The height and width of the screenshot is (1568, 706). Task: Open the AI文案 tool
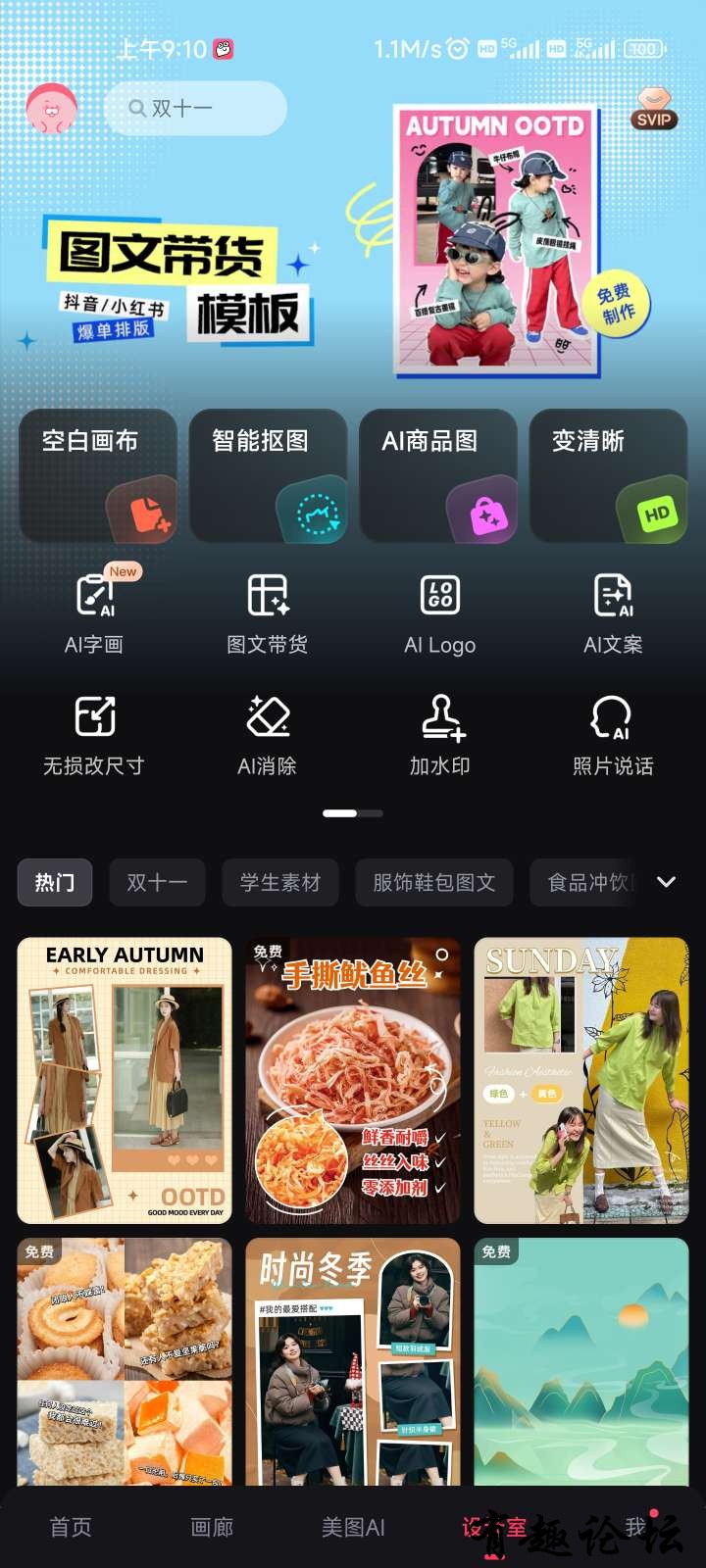click(x=613, y=612)
